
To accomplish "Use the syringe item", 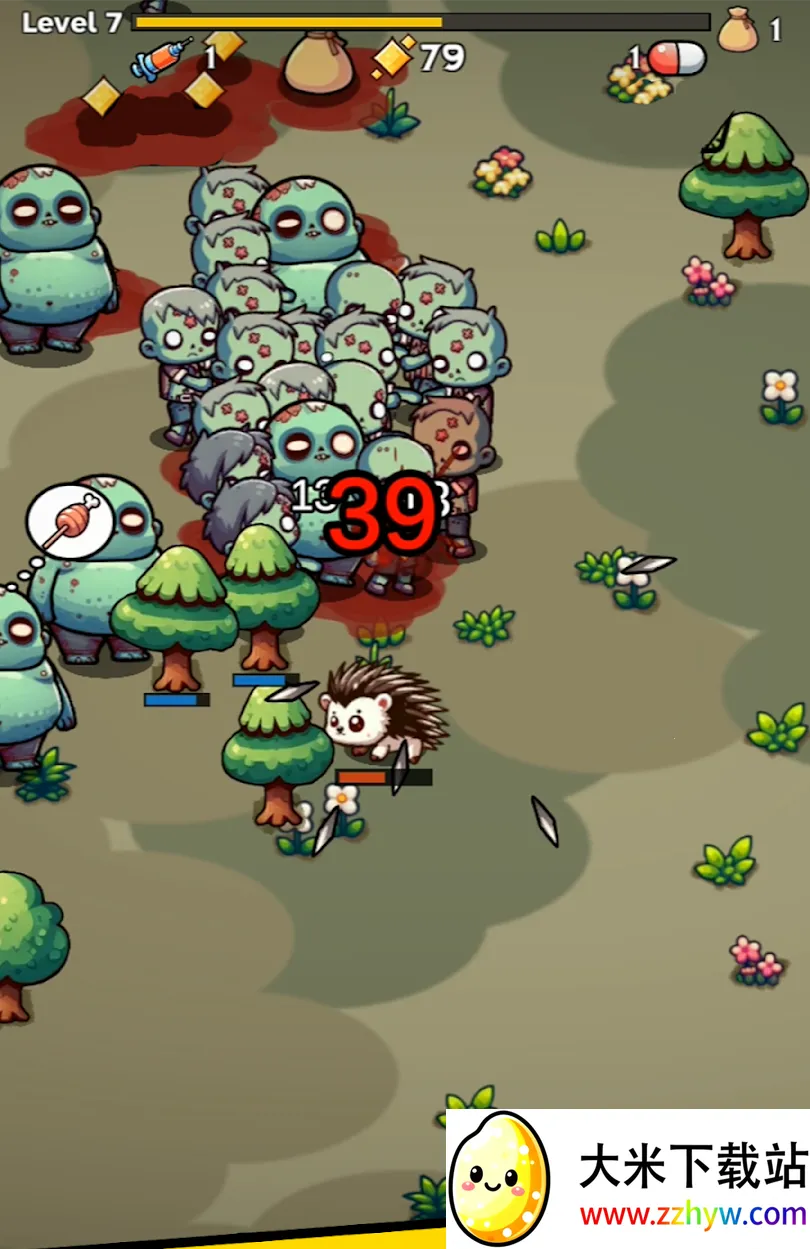I will pos(162,59).
